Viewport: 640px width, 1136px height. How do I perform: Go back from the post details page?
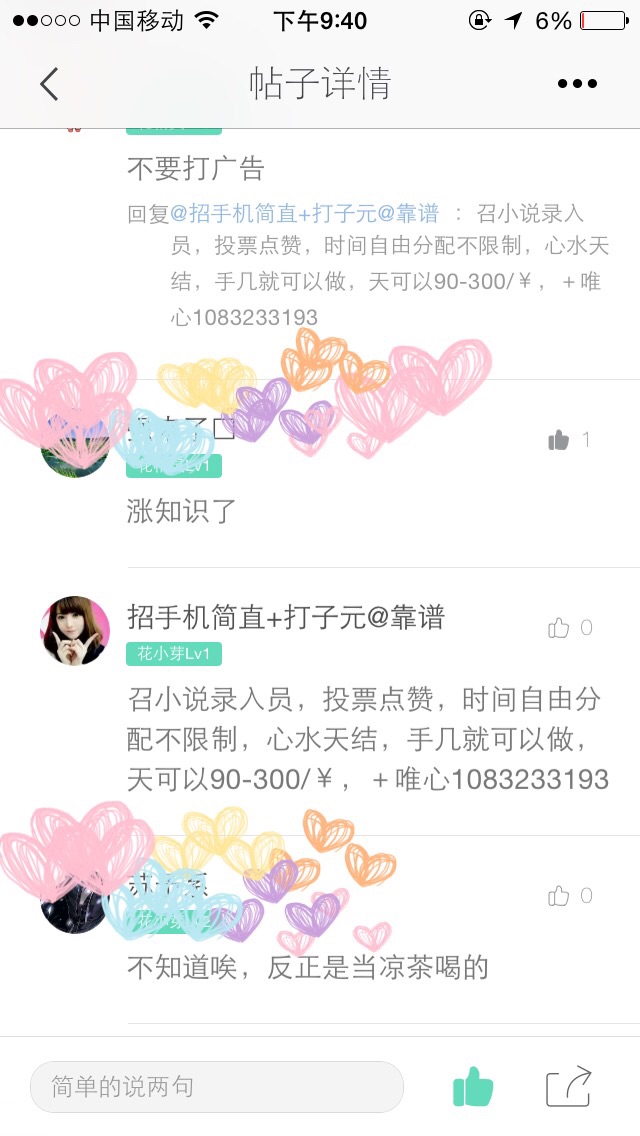pyautogui.click(x=49, y=84)
